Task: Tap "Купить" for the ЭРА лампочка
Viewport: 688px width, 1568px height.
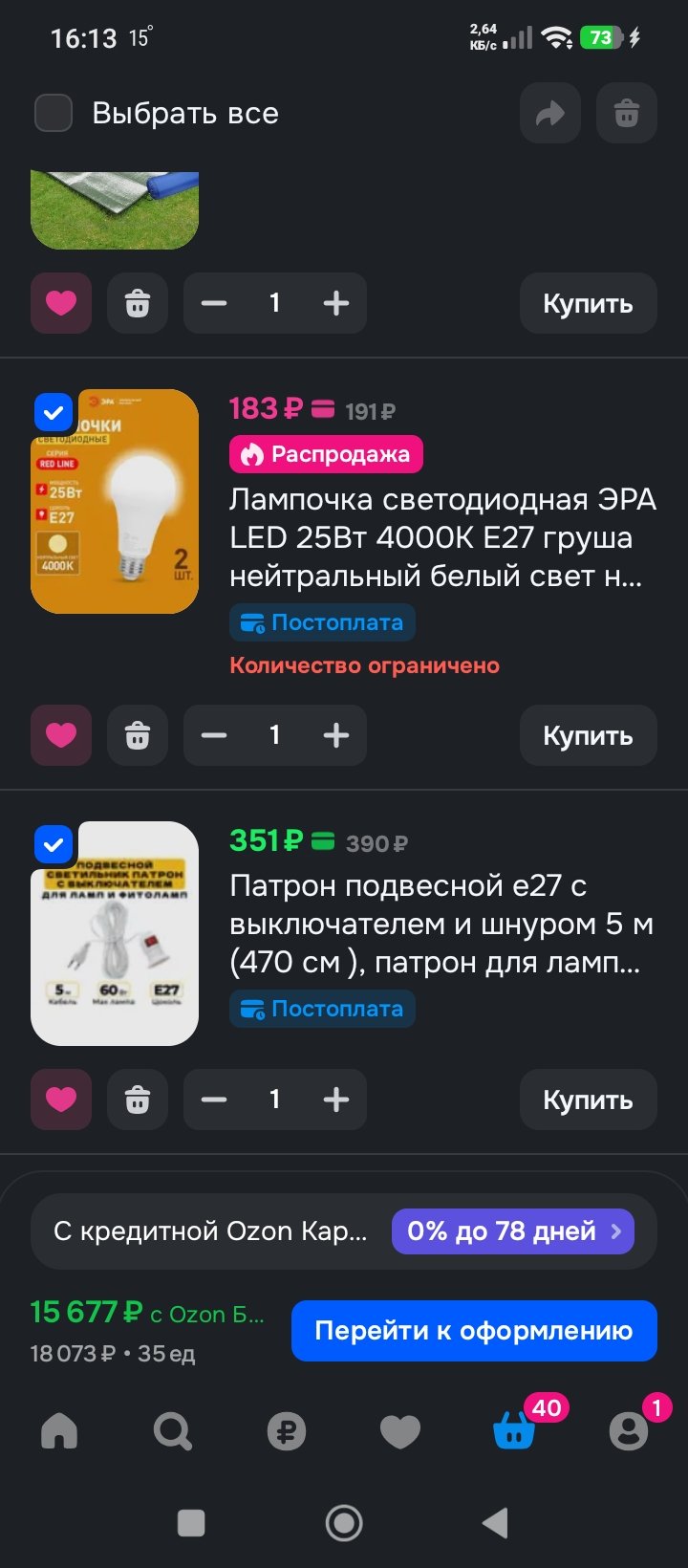Action: pos(588,735)
